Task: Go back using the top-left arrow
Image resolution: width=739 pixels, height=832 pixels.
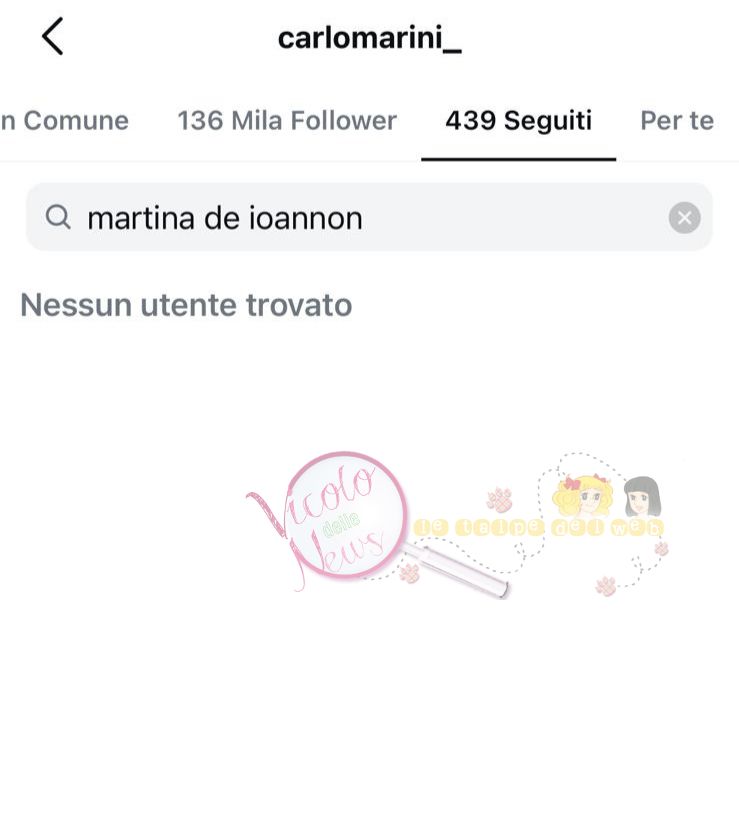Action: pos(52,37)
